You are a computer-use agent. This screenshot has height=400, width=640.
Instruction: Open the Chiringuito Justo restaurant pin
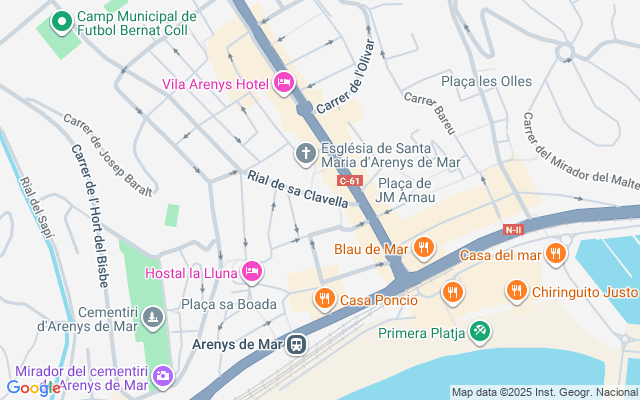pyautogui.click(x=516, y=291)
